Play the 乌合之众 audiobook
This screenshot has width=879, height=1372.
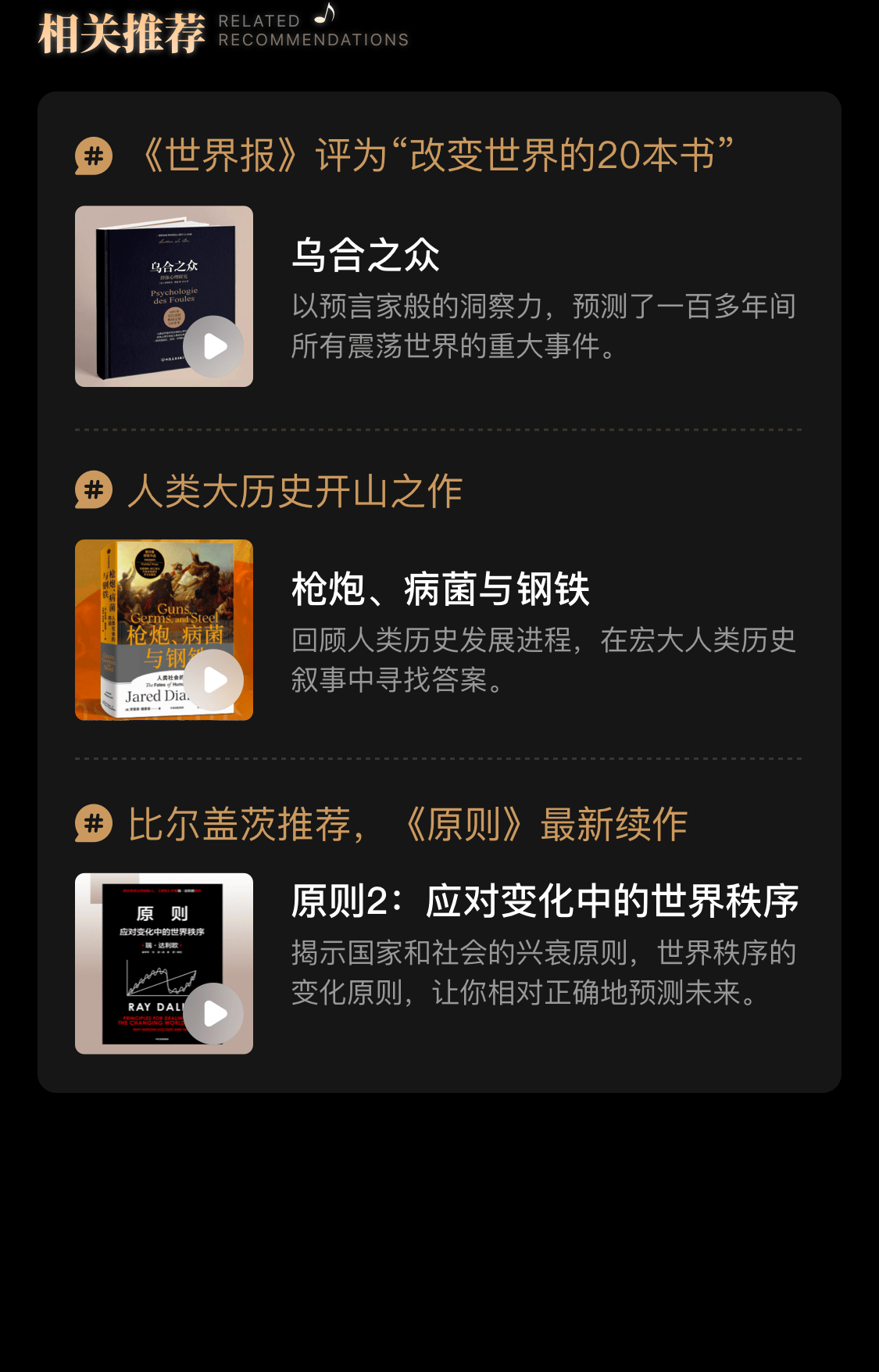click(213, 346)
